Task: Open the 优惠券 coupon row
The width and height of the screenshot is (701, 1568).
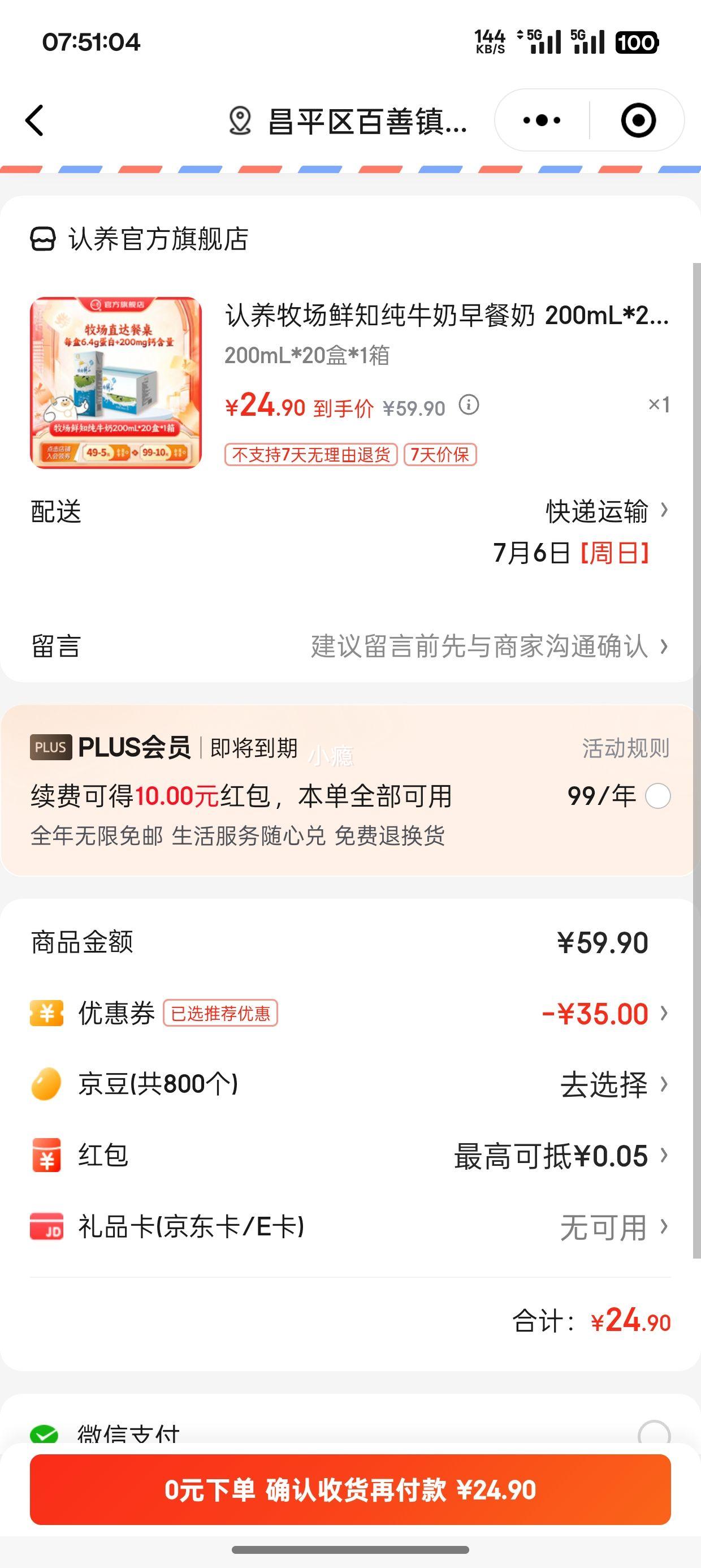Action: click(350, 1014)
